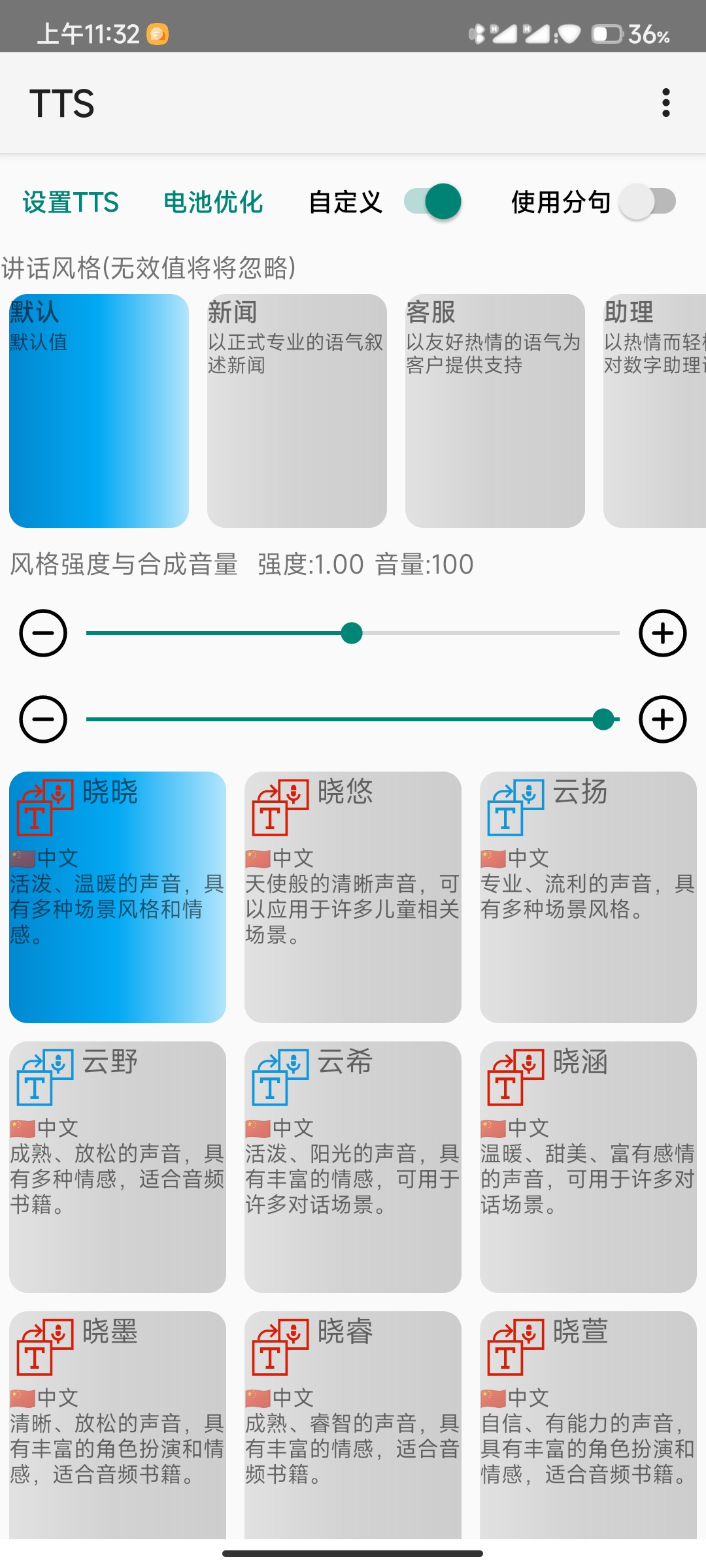Image resolution: width=706 pixels, height=1568 pixels.
Task: Tap the 电池优化 button
Action: point(213,202)
